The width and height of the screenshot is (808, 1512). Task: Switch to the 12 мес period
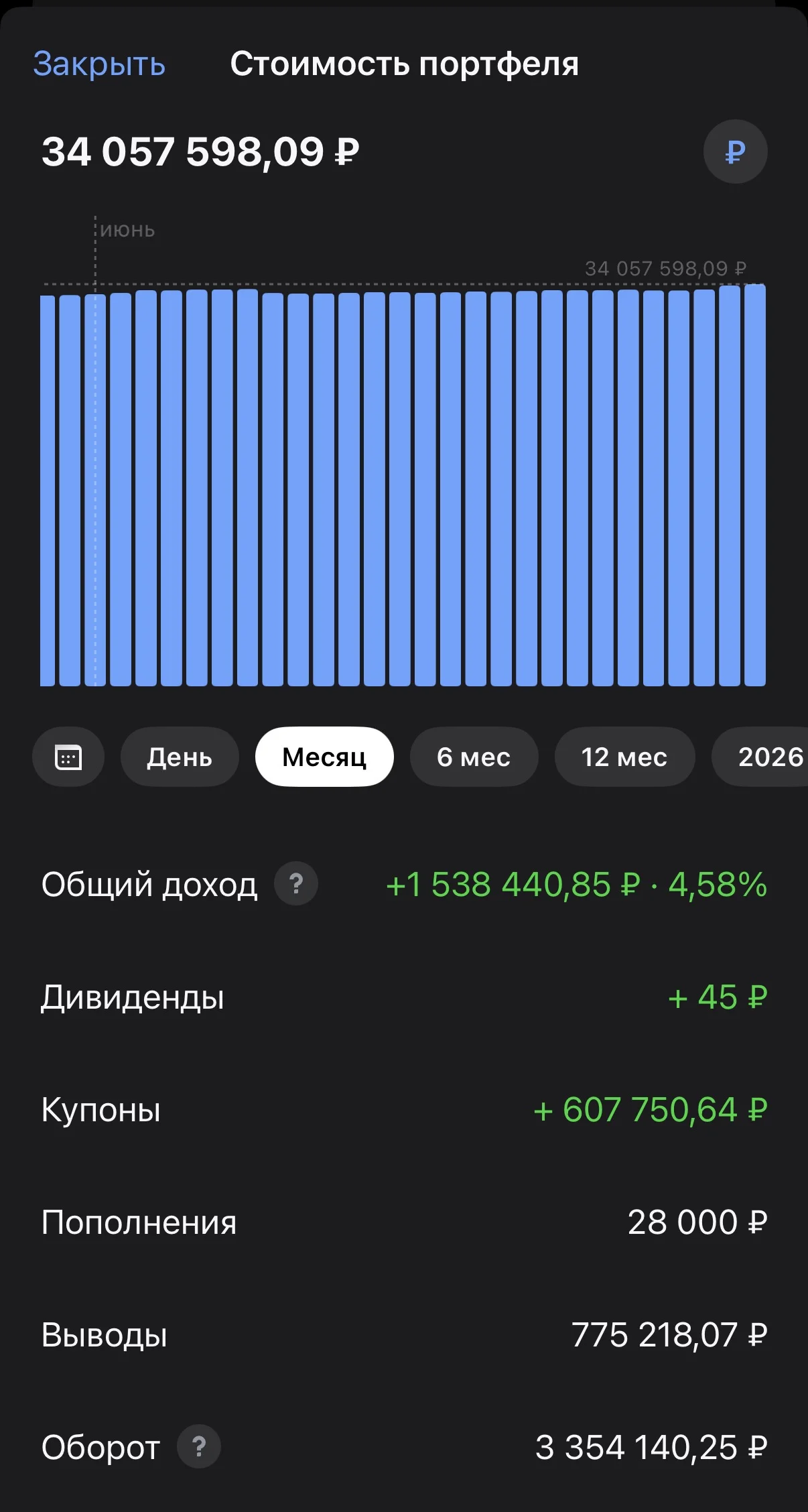(x=624, y=757)
